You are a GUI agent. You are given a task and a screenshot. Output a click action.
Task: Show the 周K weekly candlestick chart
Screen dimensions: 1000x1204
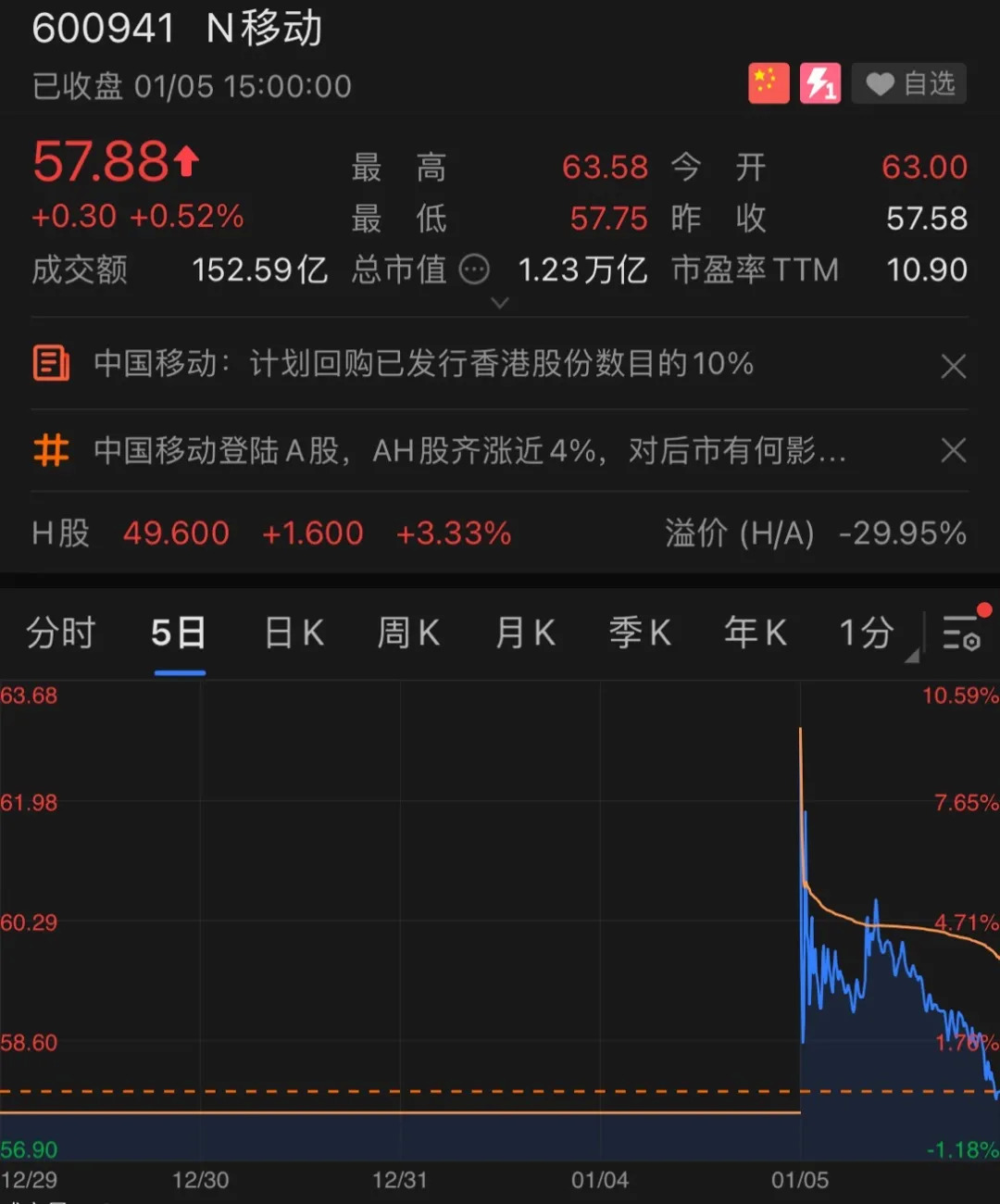(408, 633)
